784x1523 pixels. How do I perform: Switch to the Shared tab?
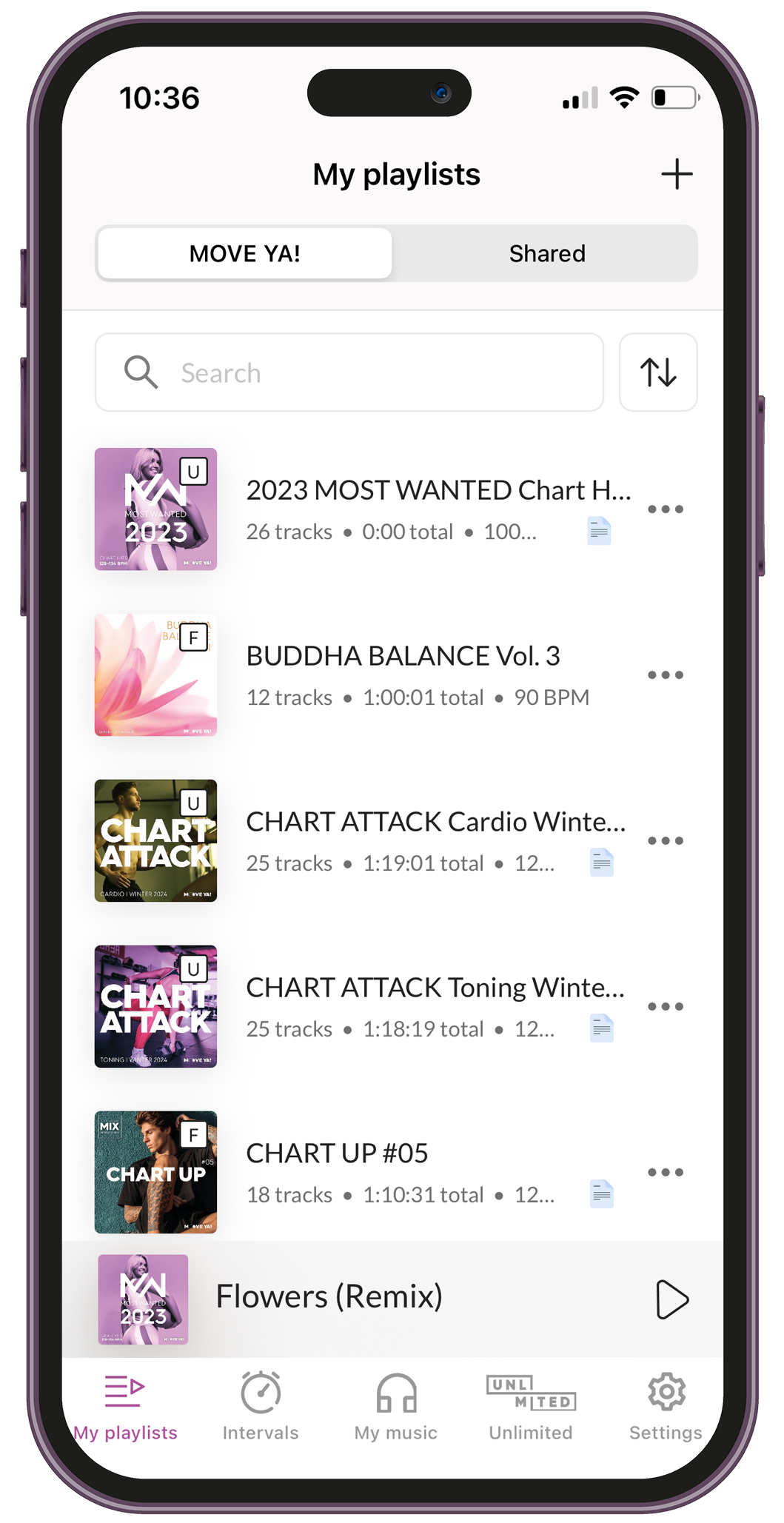pyautogui.click(x=546, y=254)
